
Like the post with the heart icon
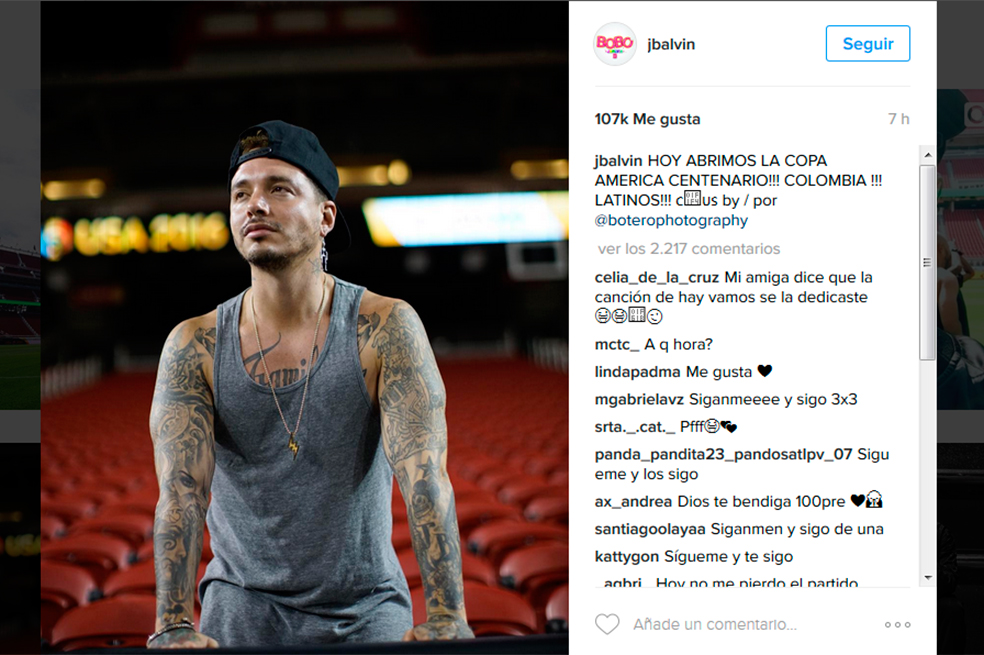607,624
